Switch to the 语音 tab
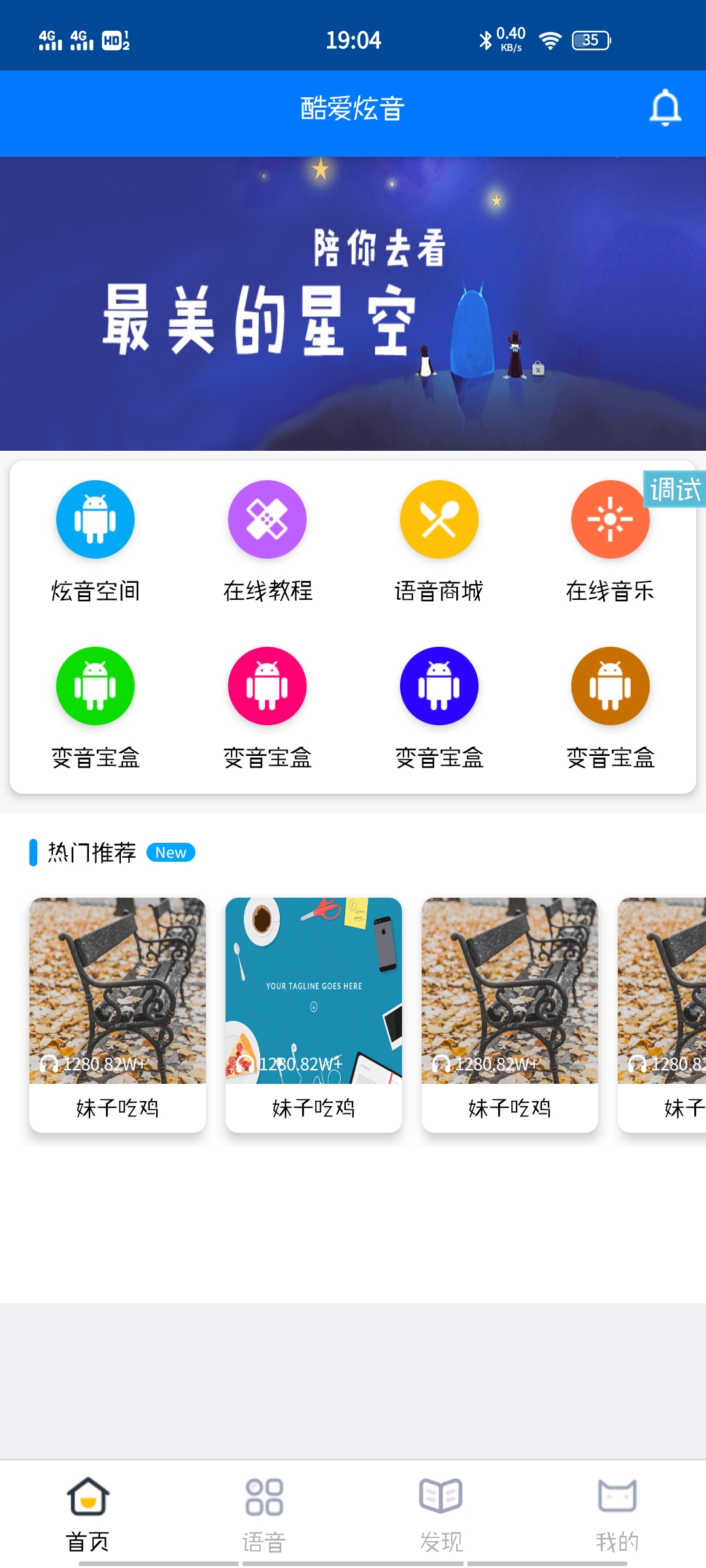Screen dimensions: 706x1568 tap(264, 1514)
